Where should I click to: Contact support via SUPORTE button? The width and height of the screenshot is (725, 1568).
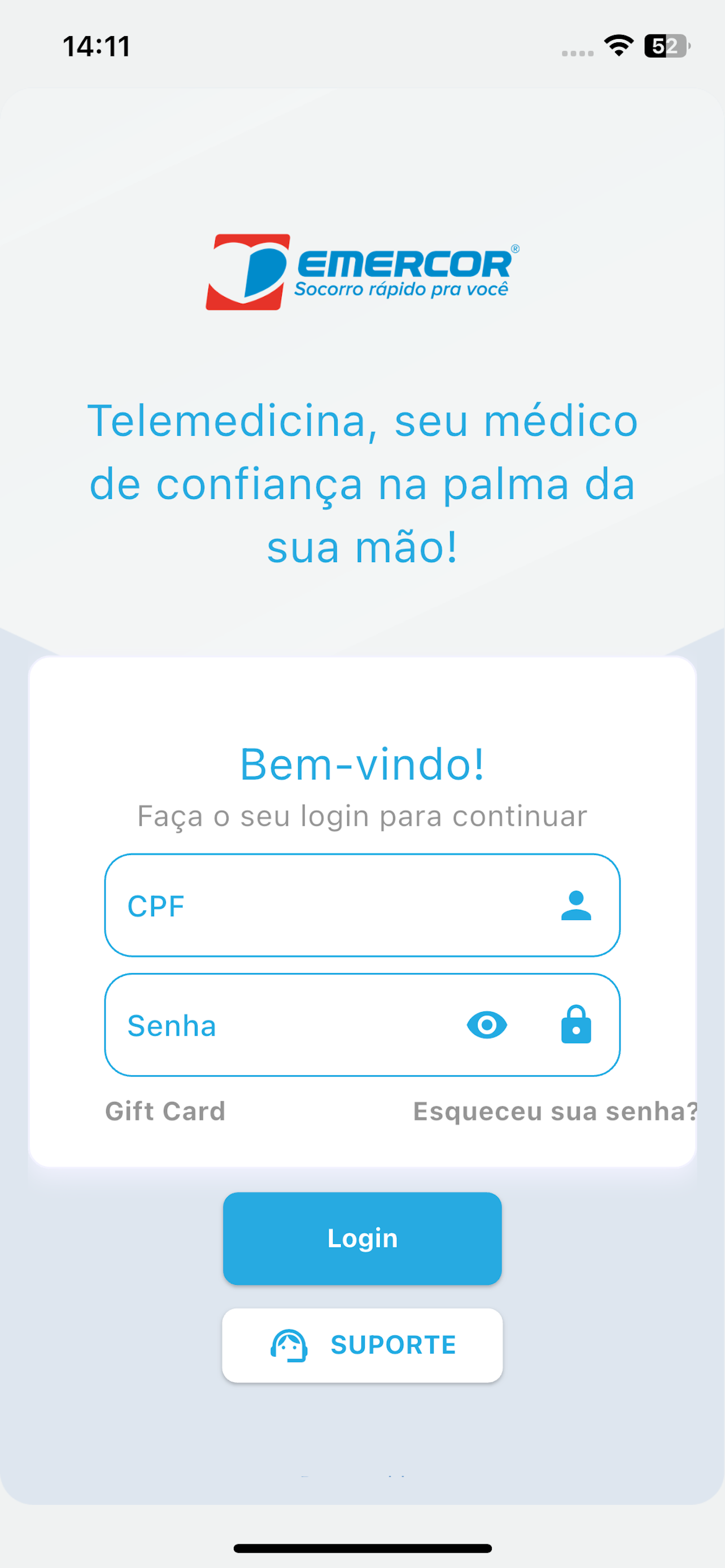(x=362, y=1345)
